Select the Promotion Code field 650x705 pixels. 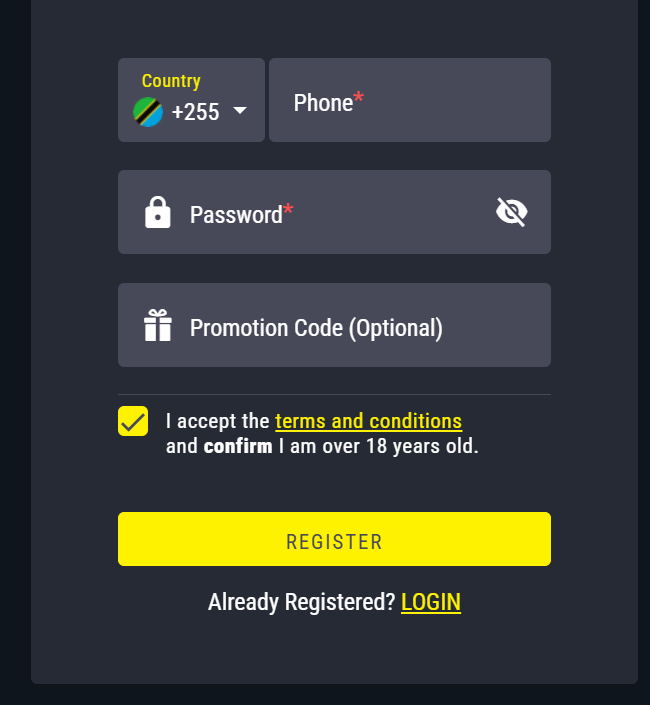tap(334, 326)
